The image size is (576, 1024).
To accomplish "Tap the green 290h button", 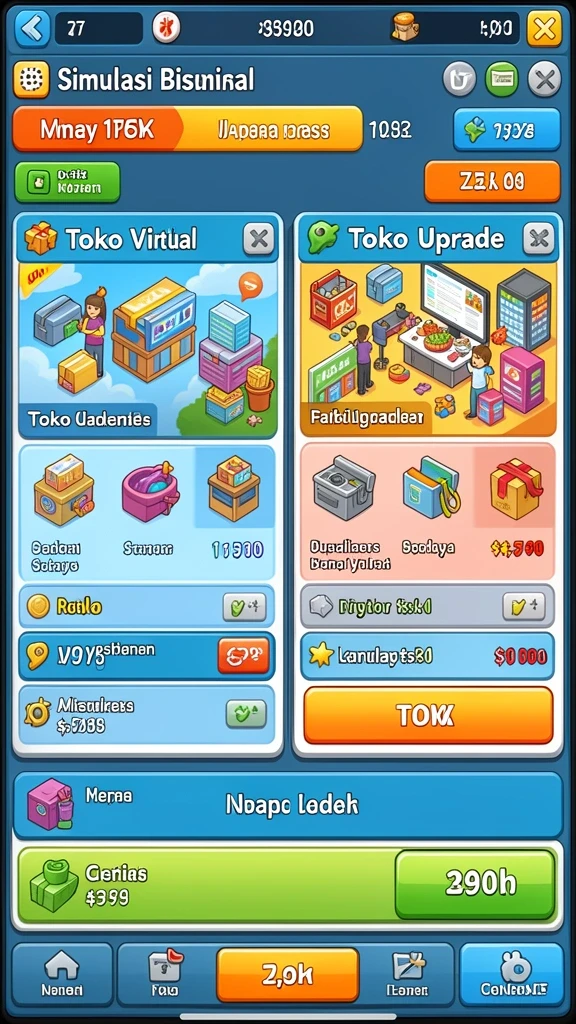I will click(475, 884).
